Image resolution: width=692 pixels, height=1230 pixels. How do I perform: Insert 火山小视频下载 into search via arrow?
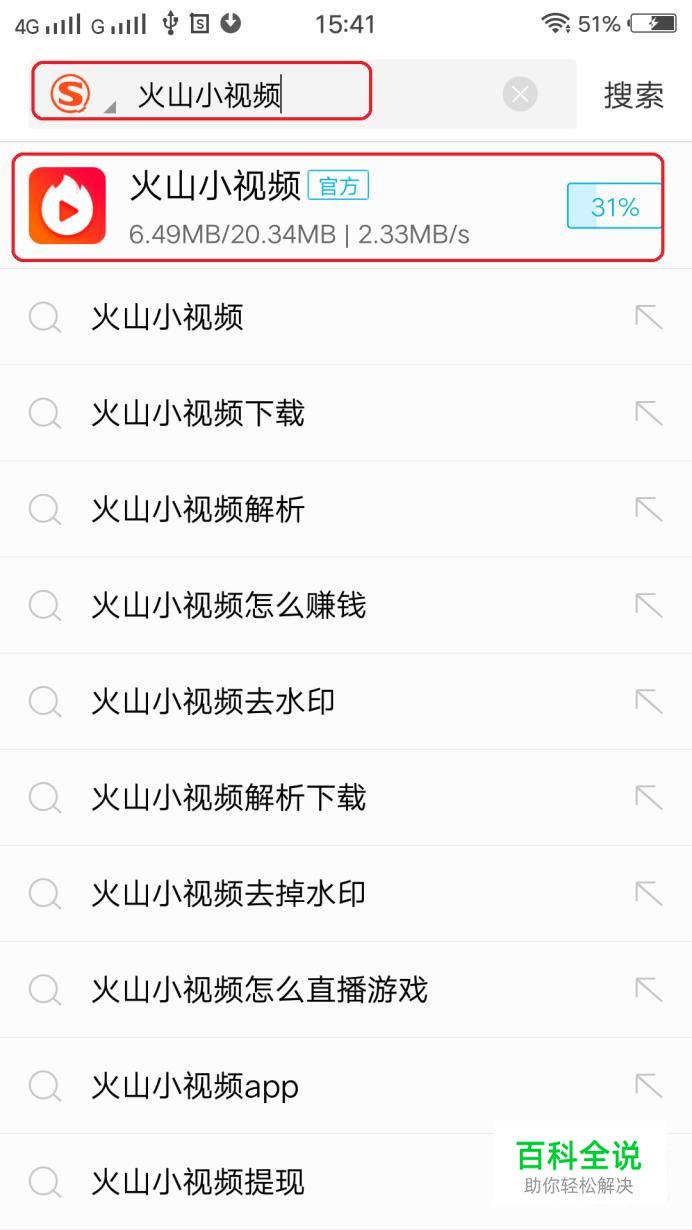(648, 413)
